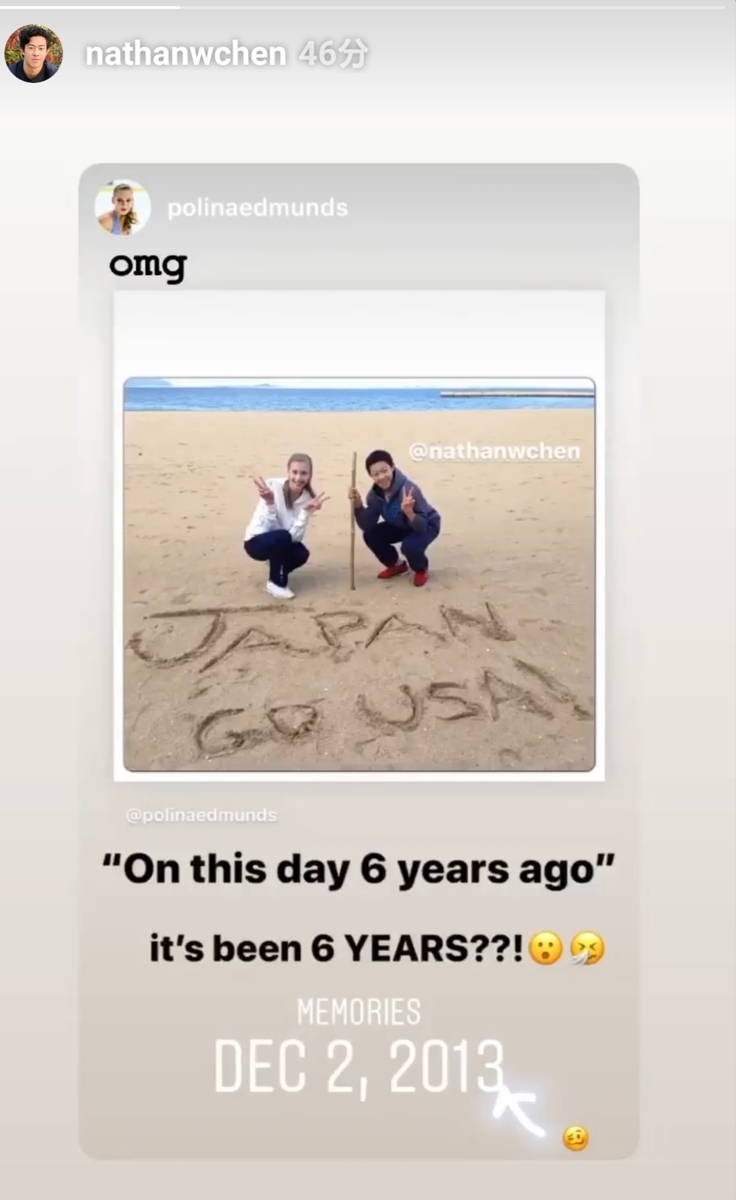The width and height of the screenshot is (736, 1200).
Task: Open the nathanwchen username link
Action: point(185,54)
